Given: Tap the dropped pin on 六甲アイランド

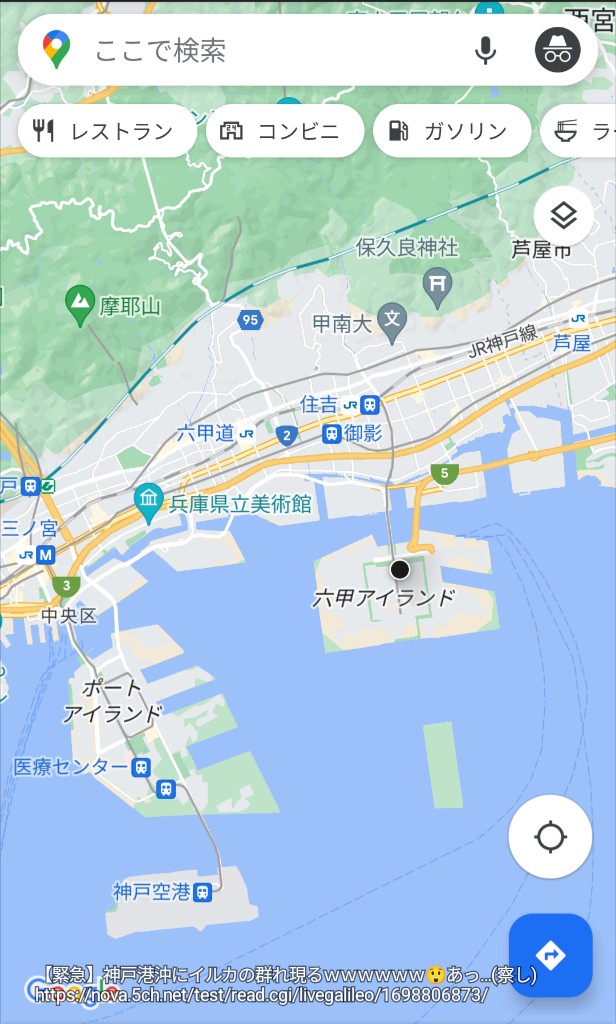Looking at the screenshot, I should pos(400,569).
